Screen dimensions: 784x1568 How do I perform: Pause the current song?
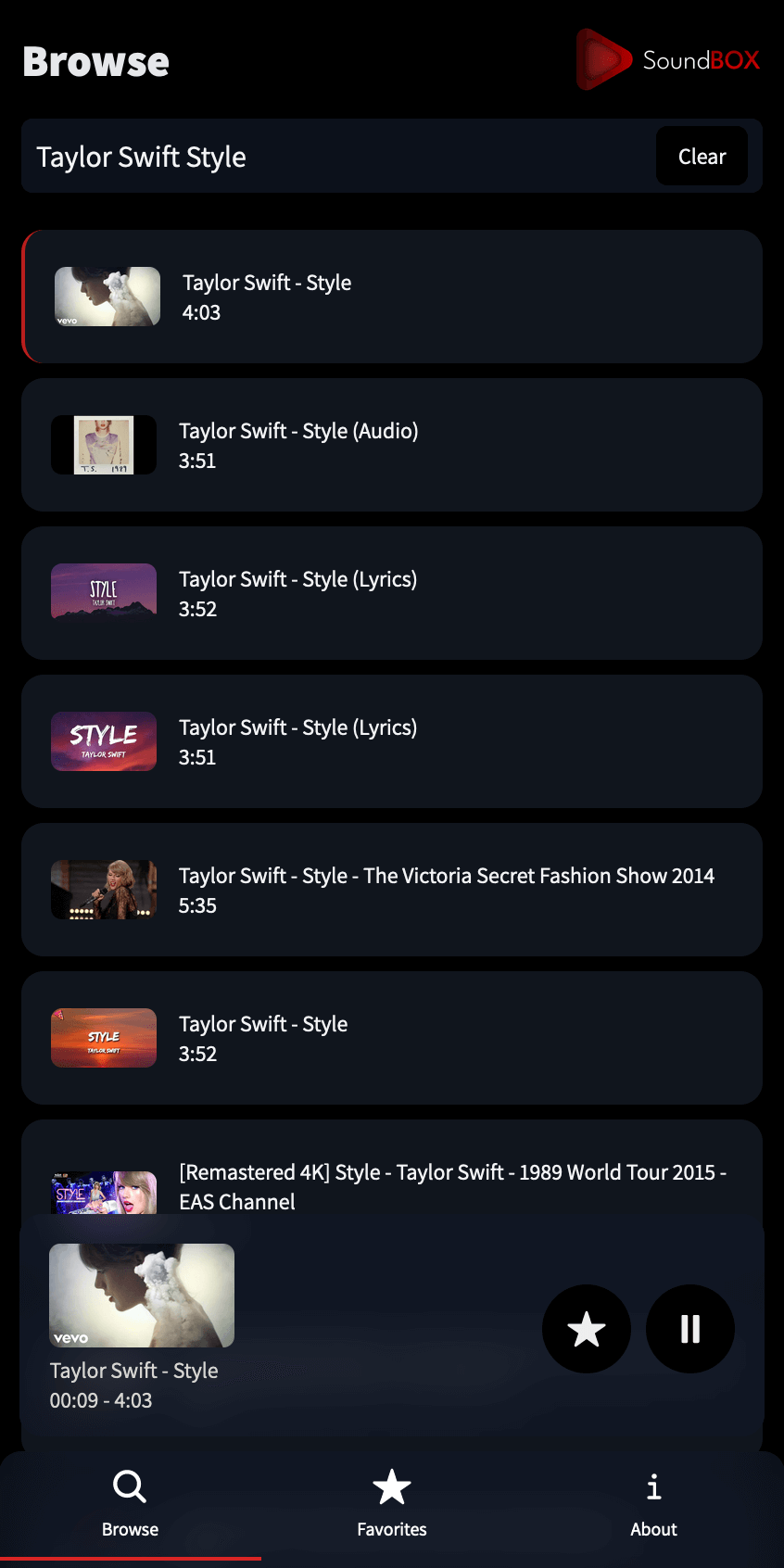(x=690, y=1329)
